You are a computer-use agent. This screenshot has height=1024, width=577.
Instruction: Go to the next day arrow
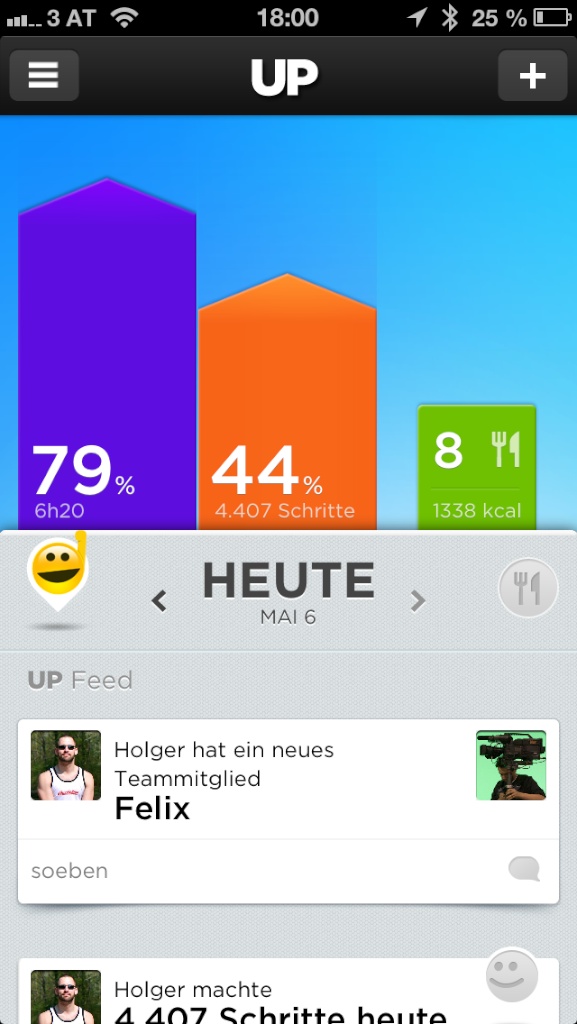pos(418,601)
